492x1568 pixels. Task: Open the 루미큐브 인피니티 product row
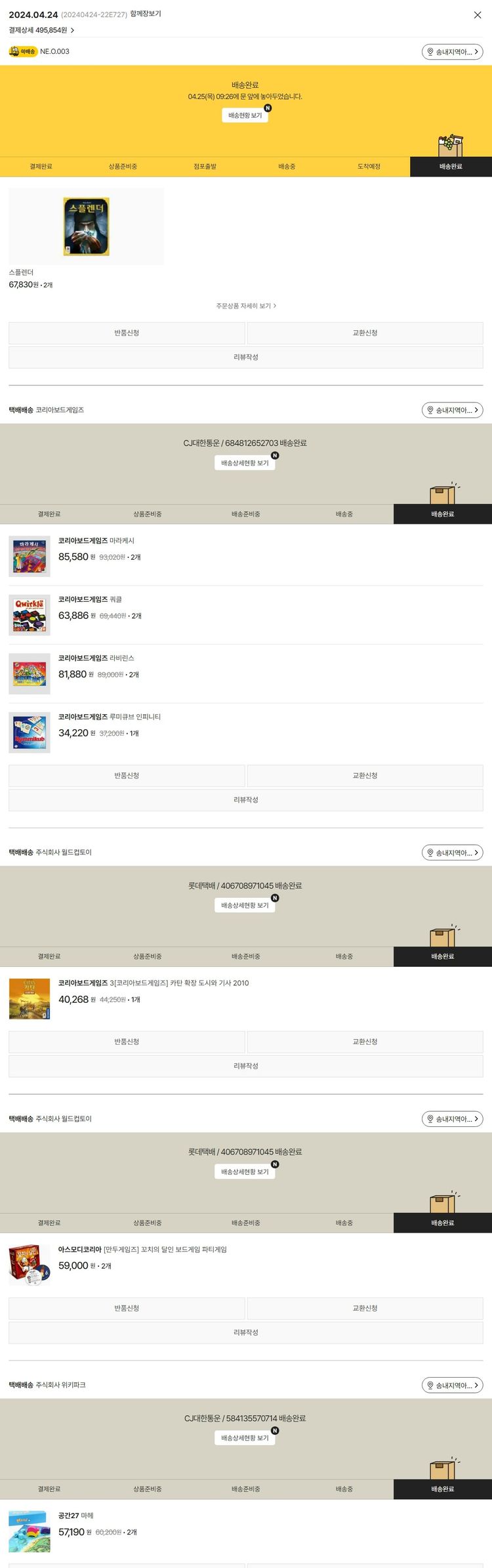[109, 726]
